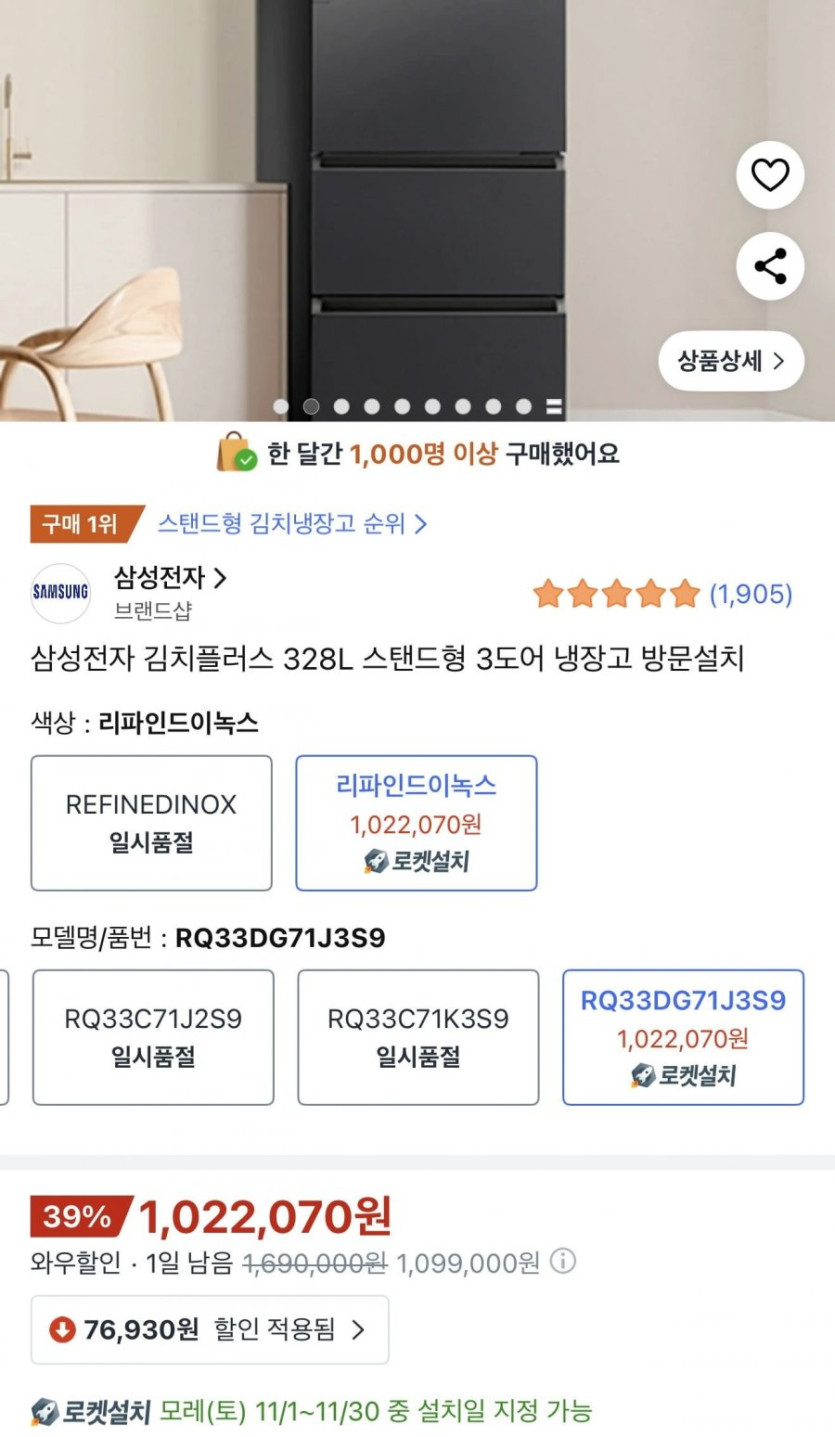This screenshot has height=1437, width=835.
Task: Share this product
Action: [770, 266]
